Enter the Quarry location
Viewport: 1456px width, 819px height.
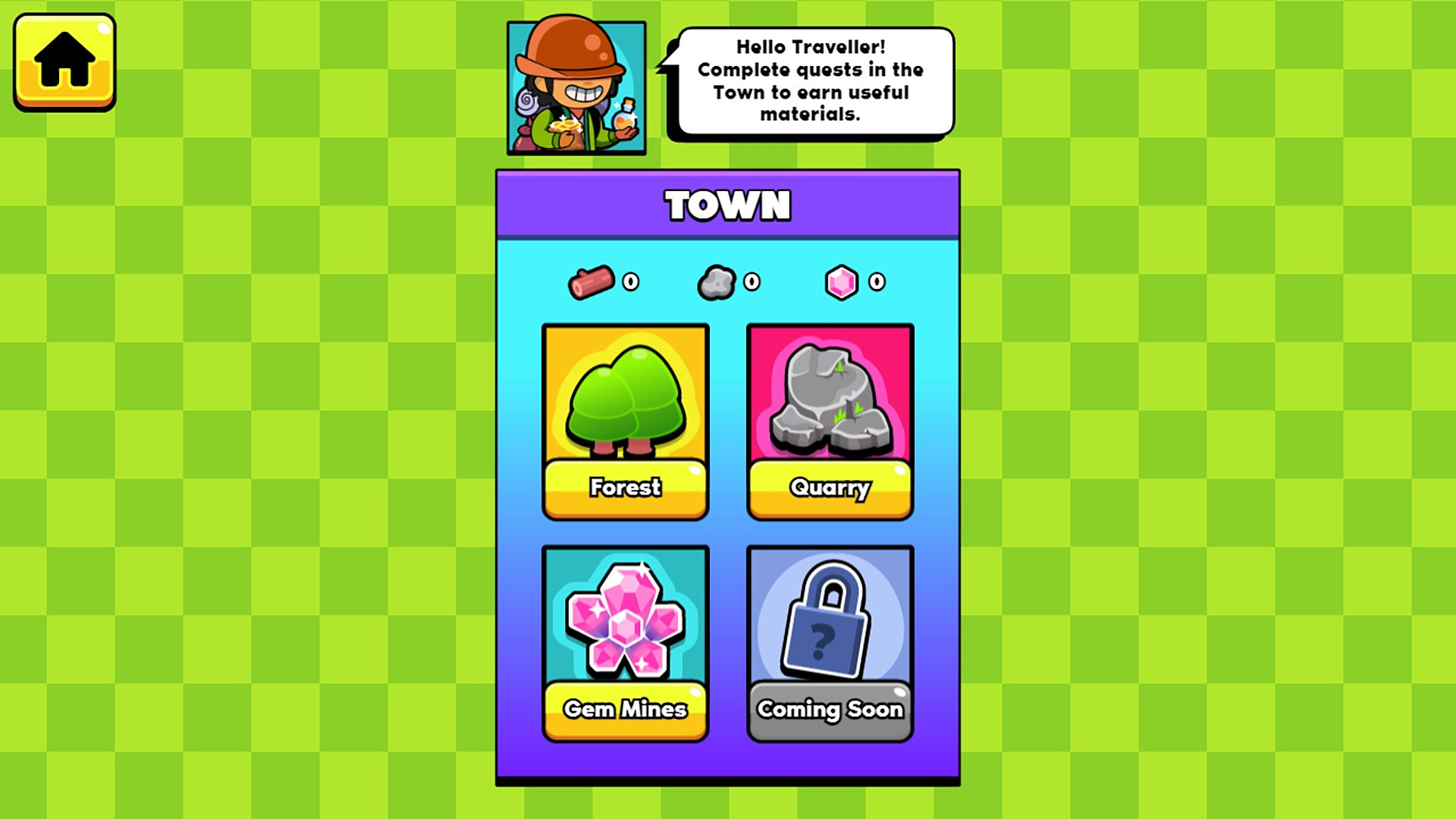click(830, 422)
